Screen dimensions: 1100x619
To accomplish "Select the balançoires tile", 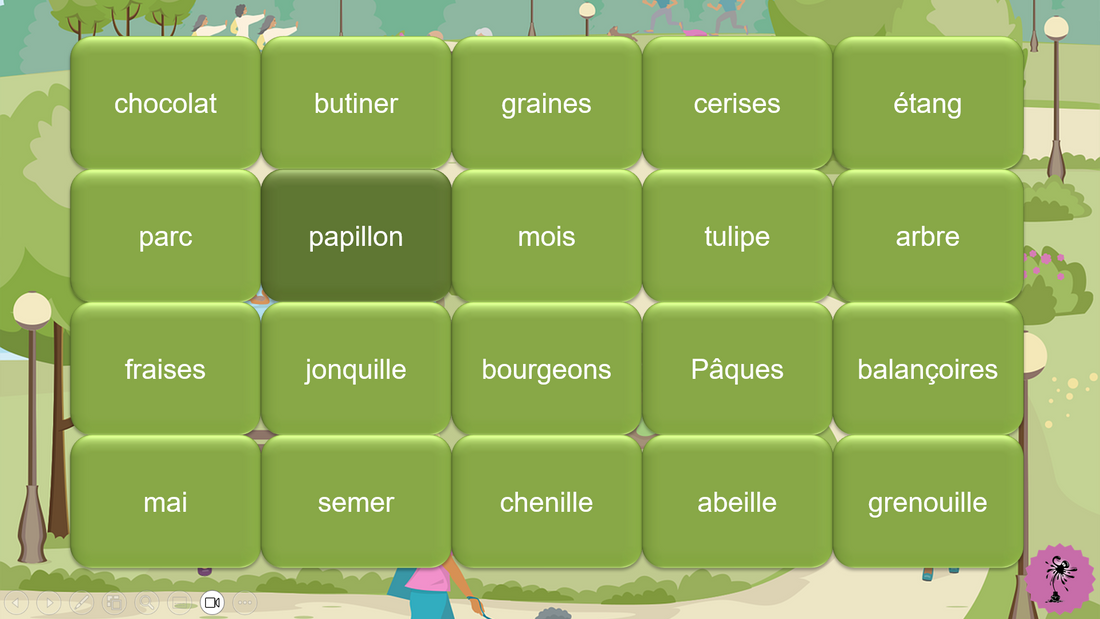I will click(927, 369).
